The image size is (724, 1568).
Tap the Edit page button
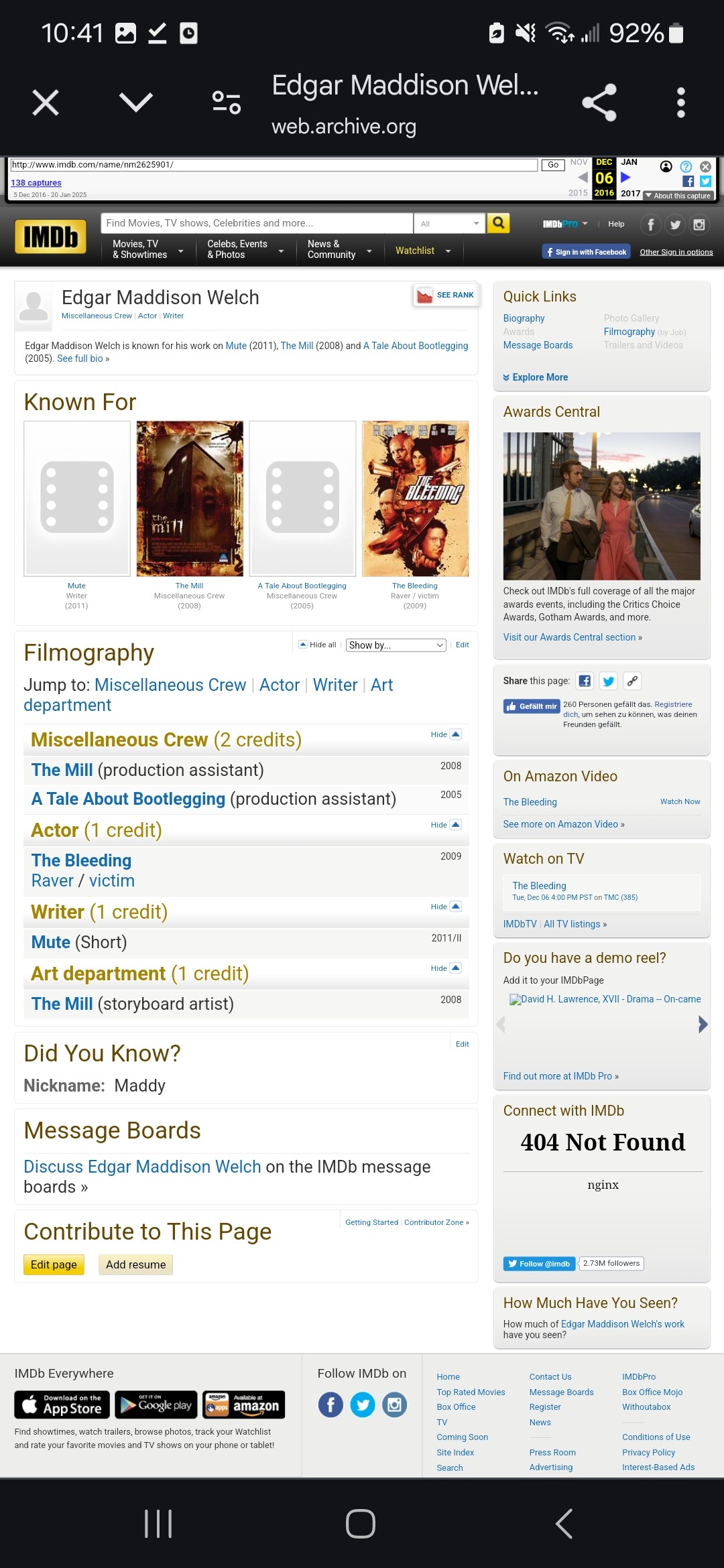54,1264
